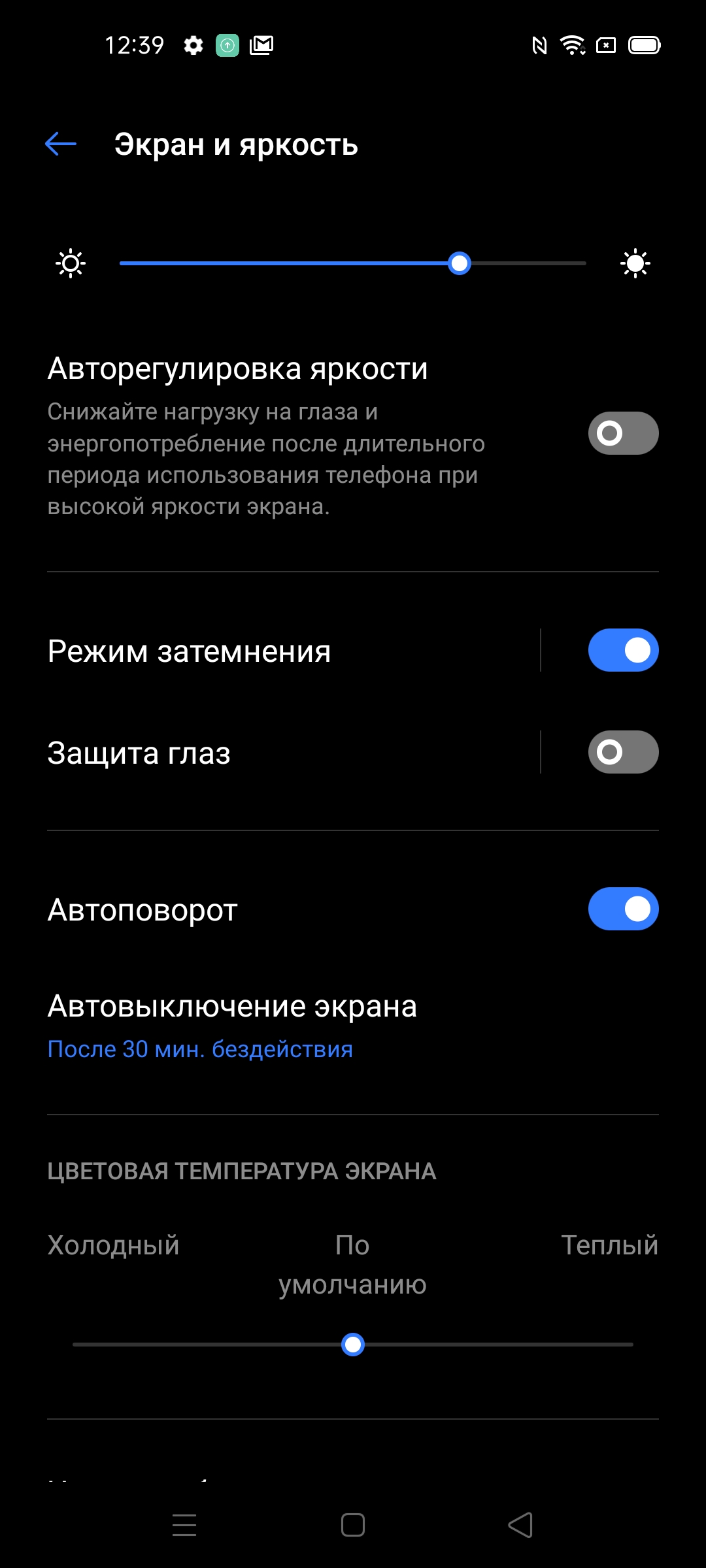Tap the brightness slider track
Image resolution: width=706 pixels, height=1568 pixels.
pyautogui.click(x=353, y=263)
